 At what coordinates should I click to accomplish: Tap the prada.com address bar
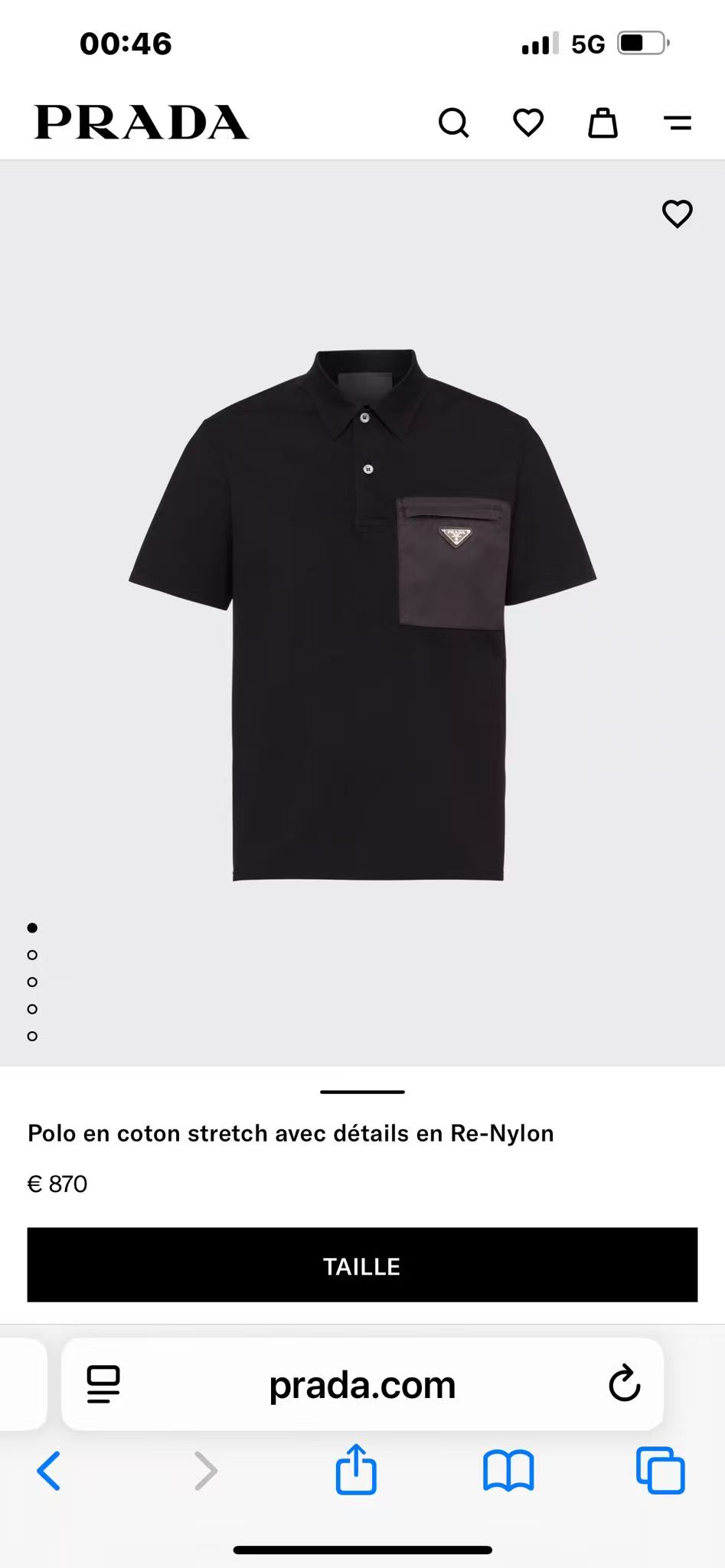362,1385
